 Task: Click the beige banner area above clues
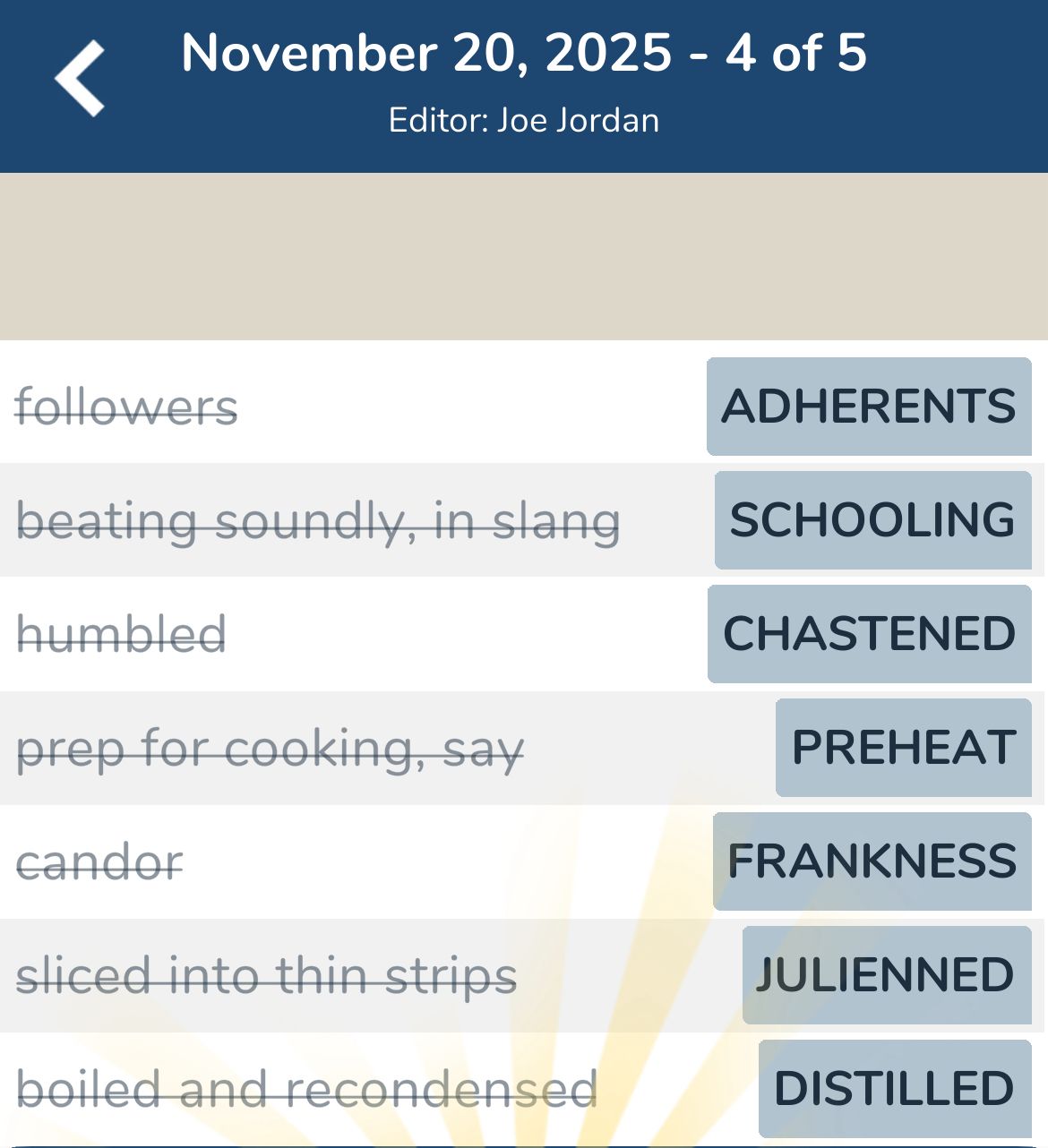[524, 255]
